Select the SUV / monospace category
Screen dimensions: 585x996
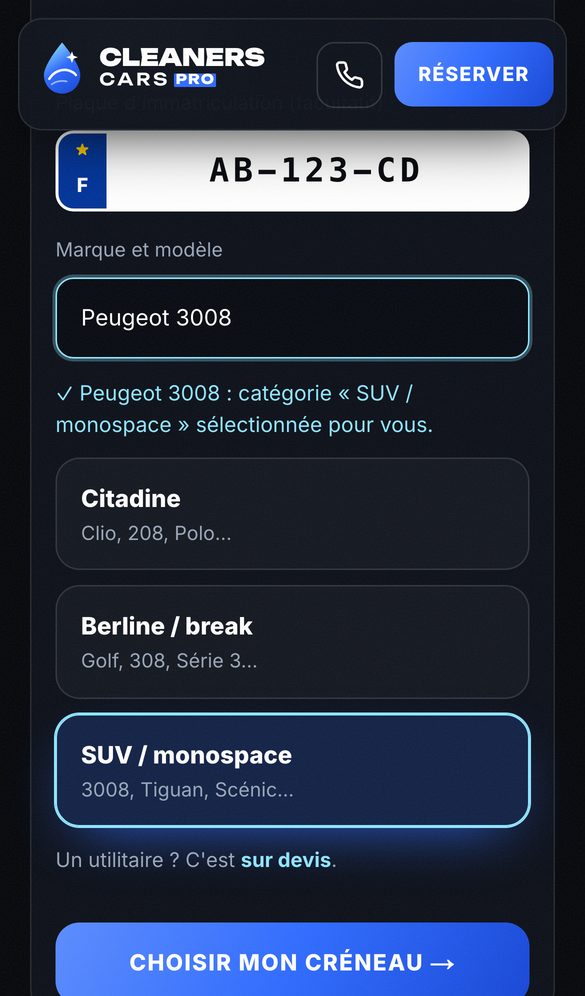click(x=293, y=770)
